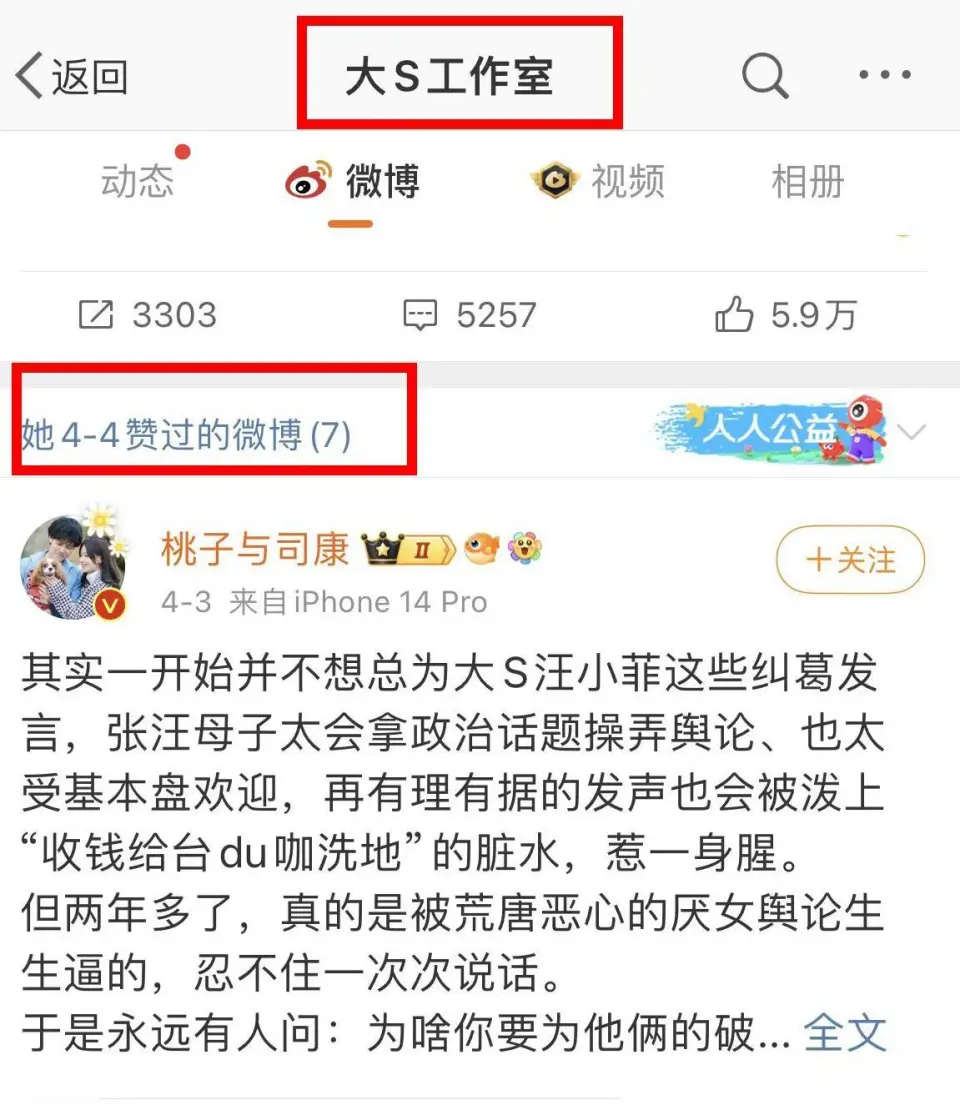960x1105 pixels.
Task: Go back via 返回
Action: (72, 77)
